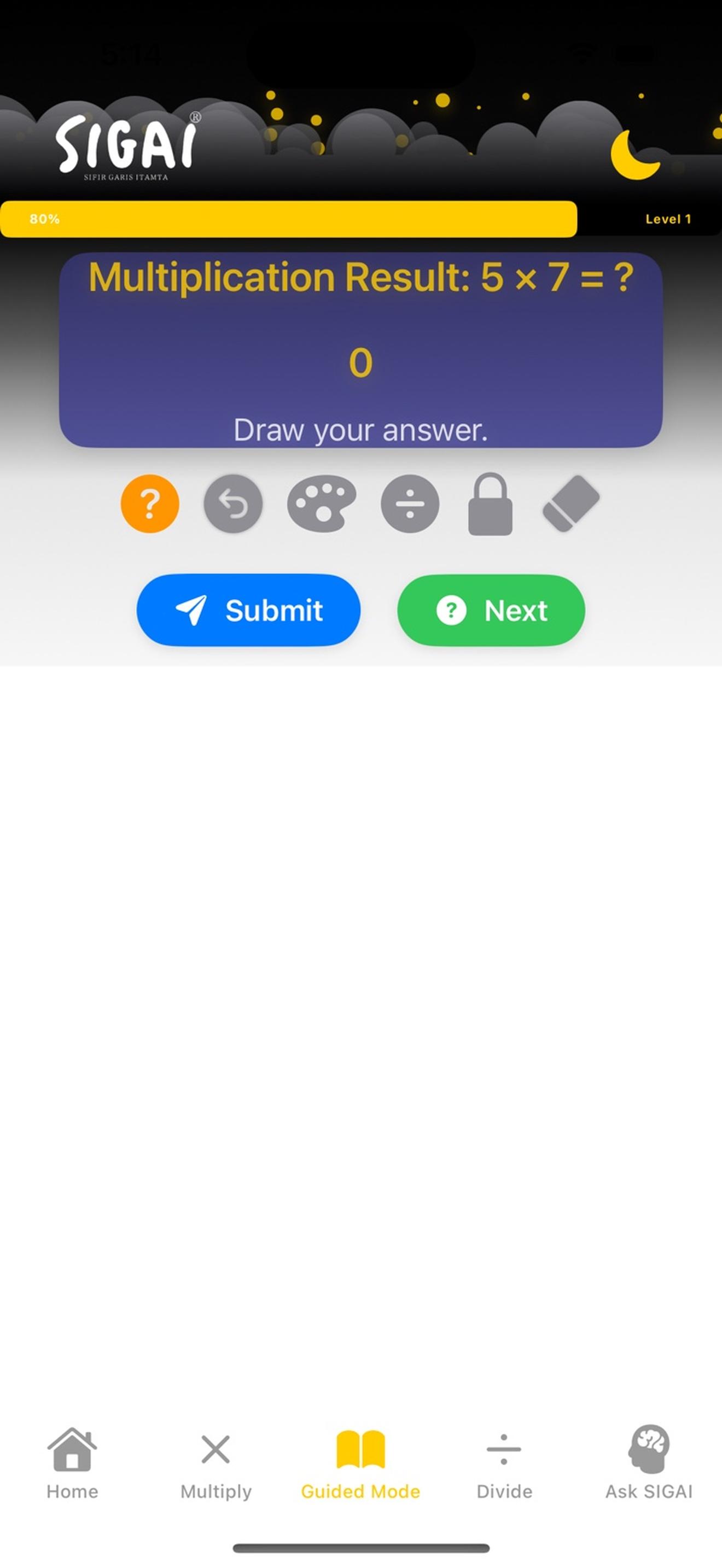Image resolution: width=722 pixels, height=1568 pixels.
Task: Go to the Next question
Action: click(491, 610)
